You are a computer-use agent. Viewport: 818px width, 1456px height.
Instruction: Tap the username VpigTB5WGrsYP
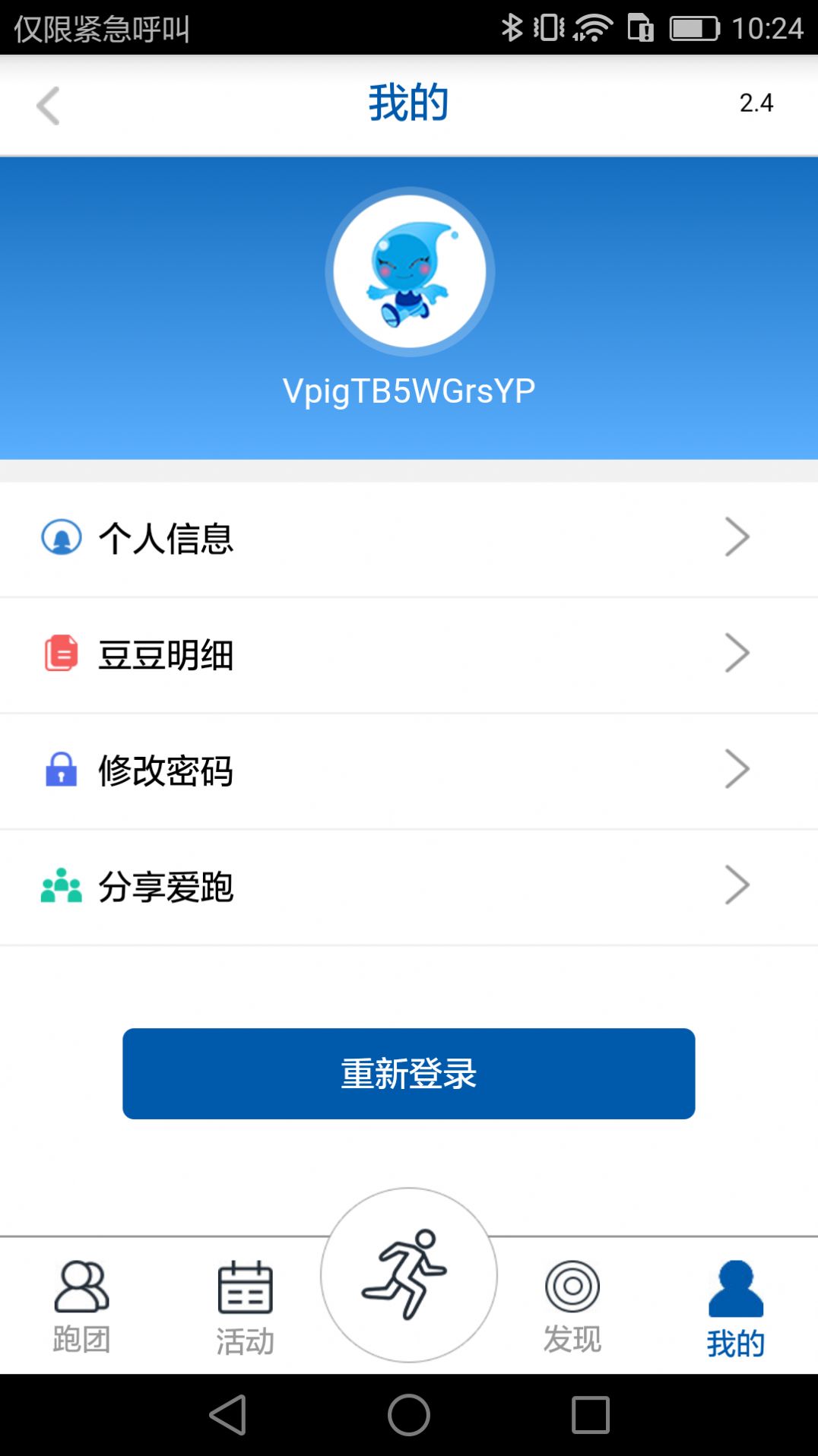pyautogui.click(x=409, y=388)
